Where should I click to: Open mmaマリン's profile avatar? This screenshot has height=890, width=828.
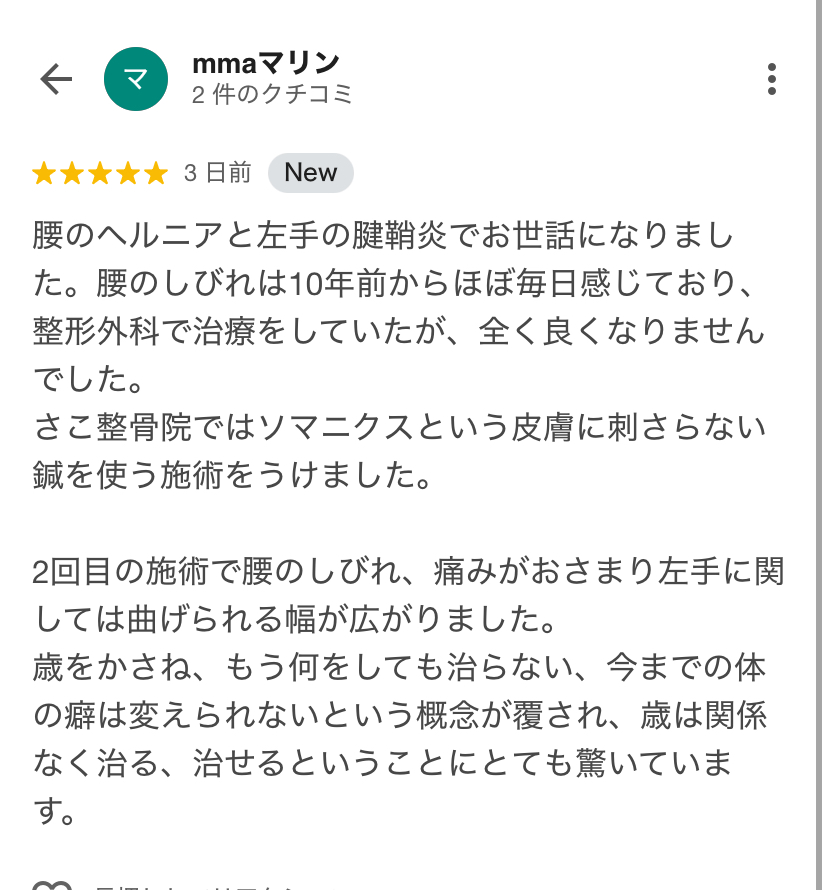[136, 79]
